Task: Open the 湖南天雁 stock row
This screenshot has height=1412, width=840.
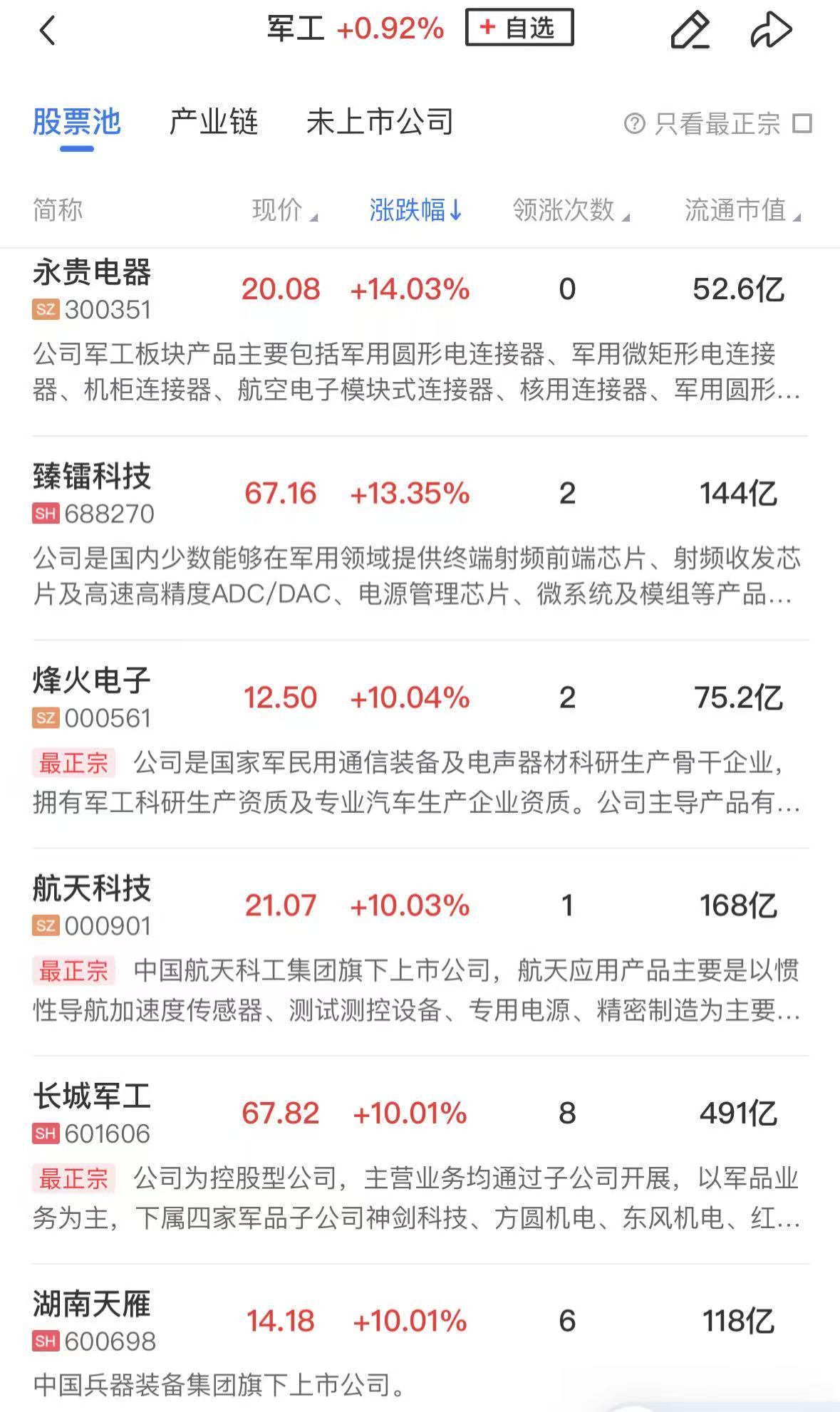Action: [93, 1305]
